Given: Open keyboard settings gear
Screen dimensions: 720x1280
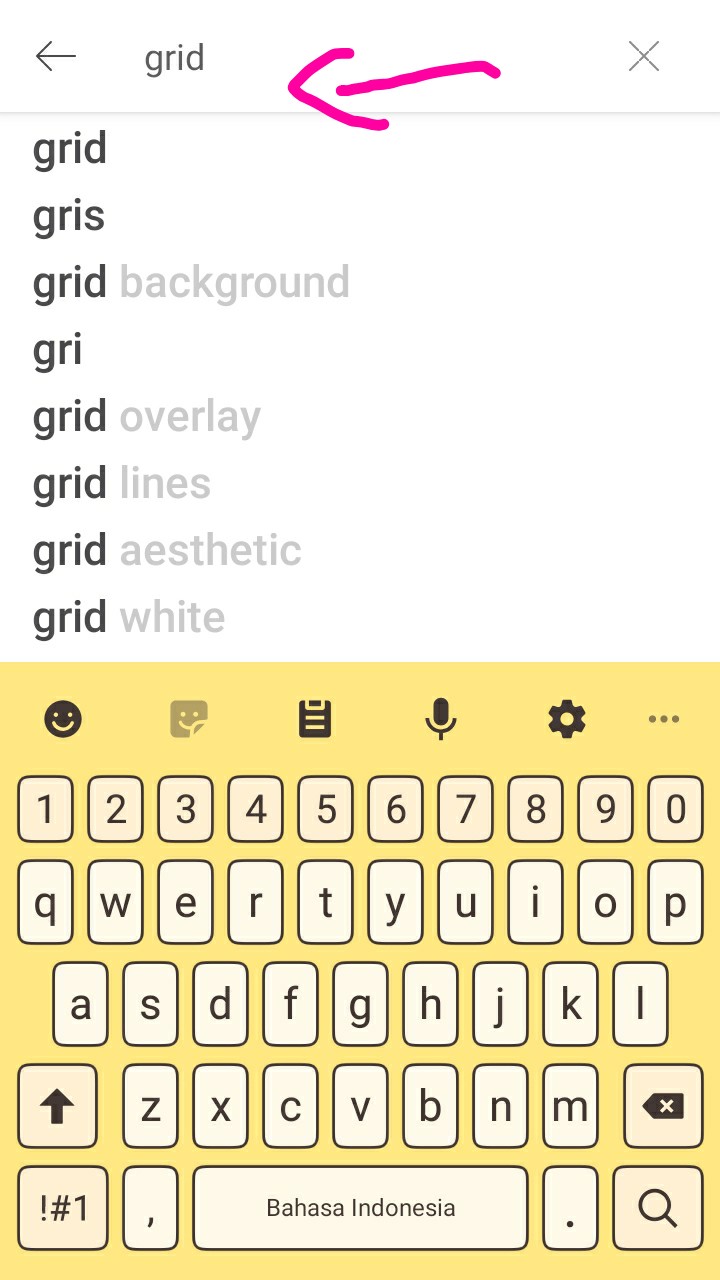Looking at the screenshot, I should [567, 719].
